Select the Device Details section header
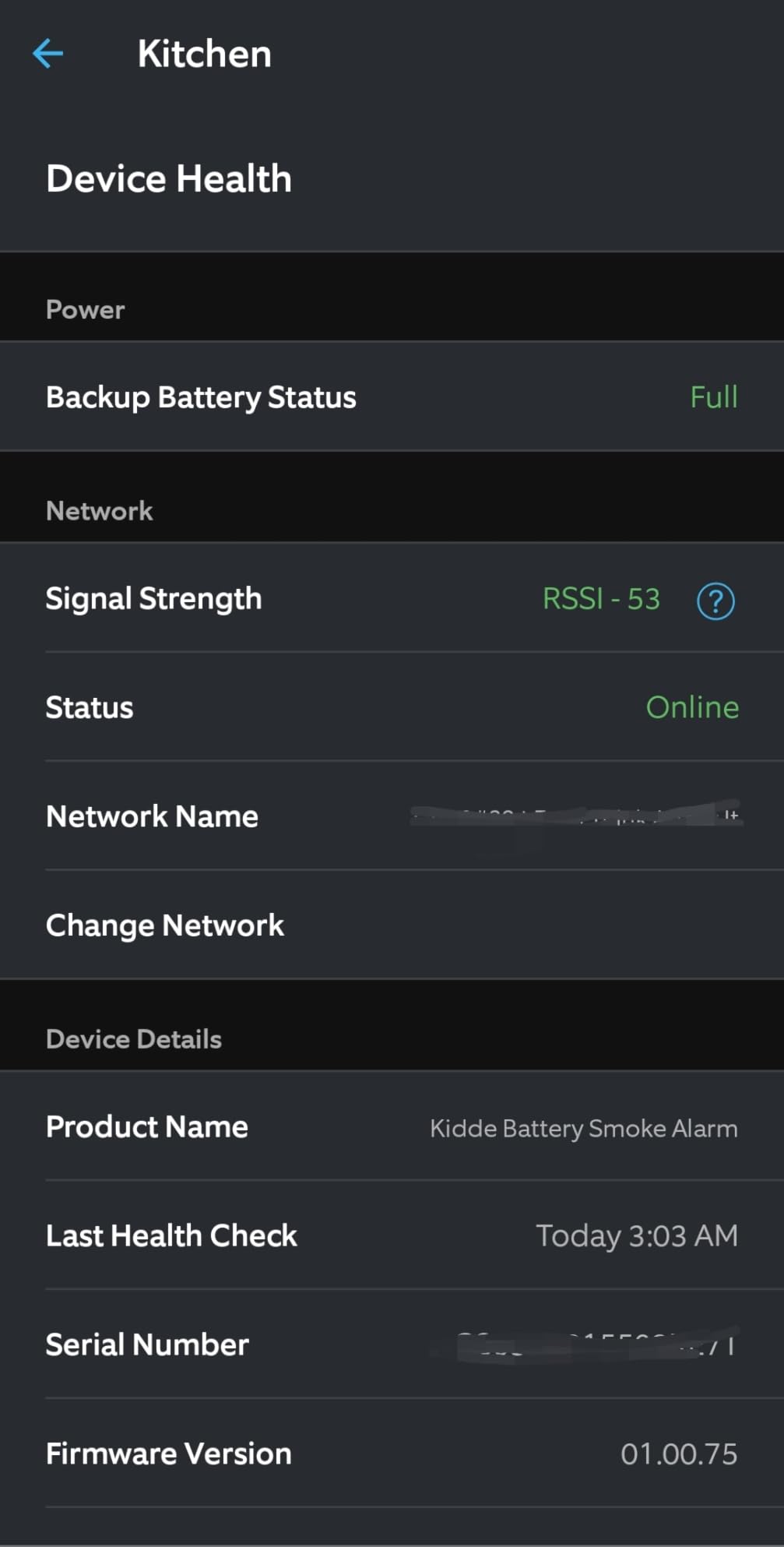Image resolution: width=784 pixels, height=1547 pixels. pos(133,1038)
